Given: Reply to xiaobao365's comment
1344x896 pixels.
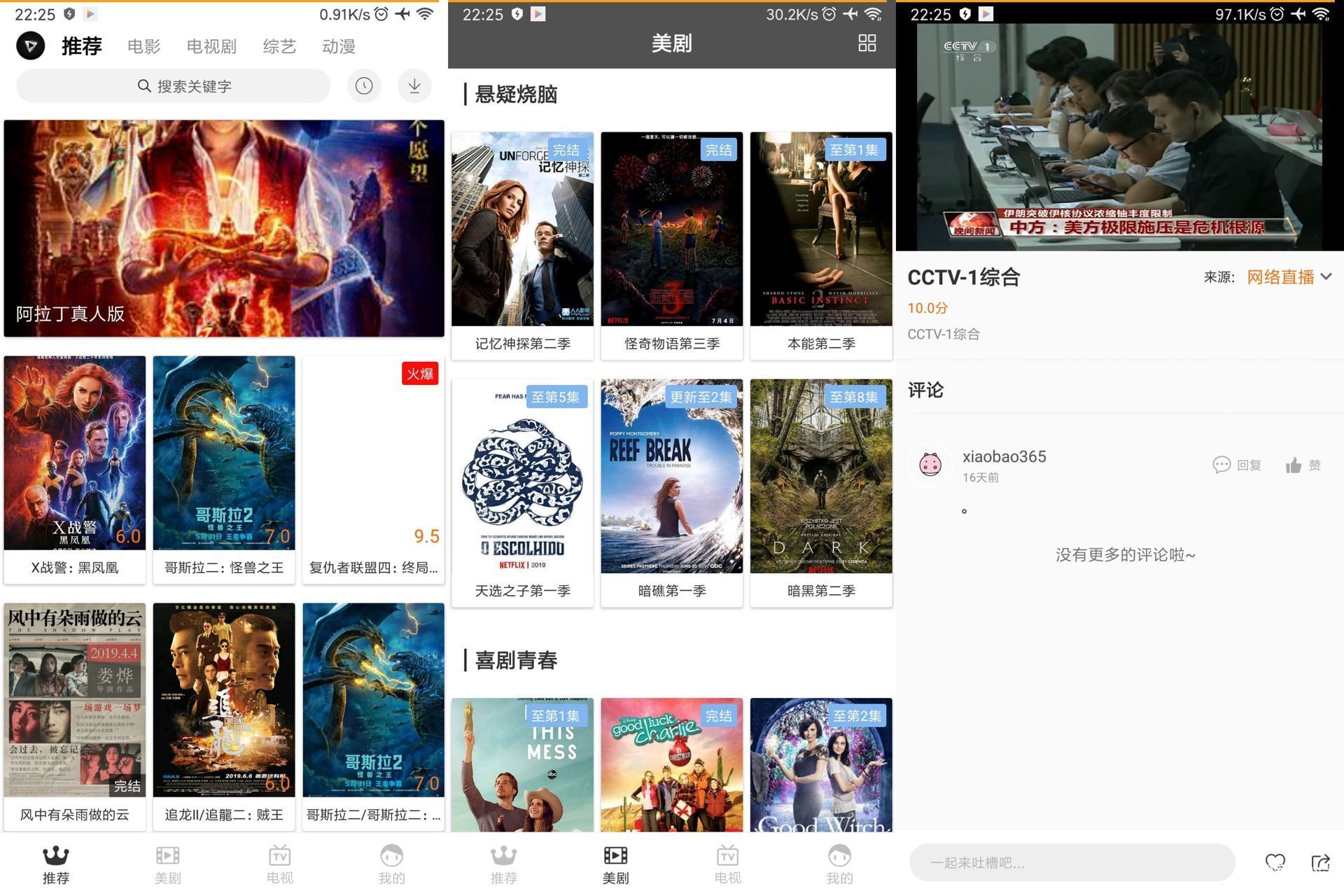Looking at the screenshot, I should pos(1237,465).
